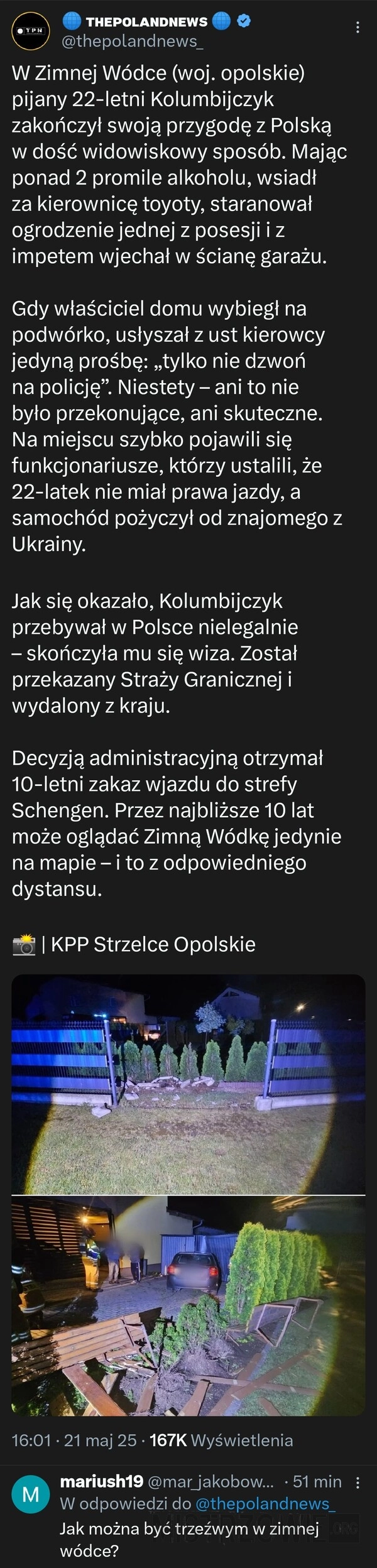View the broken fence photo
The width and height of the screenshot is (377, 1568).
[x=188, y=1083]
